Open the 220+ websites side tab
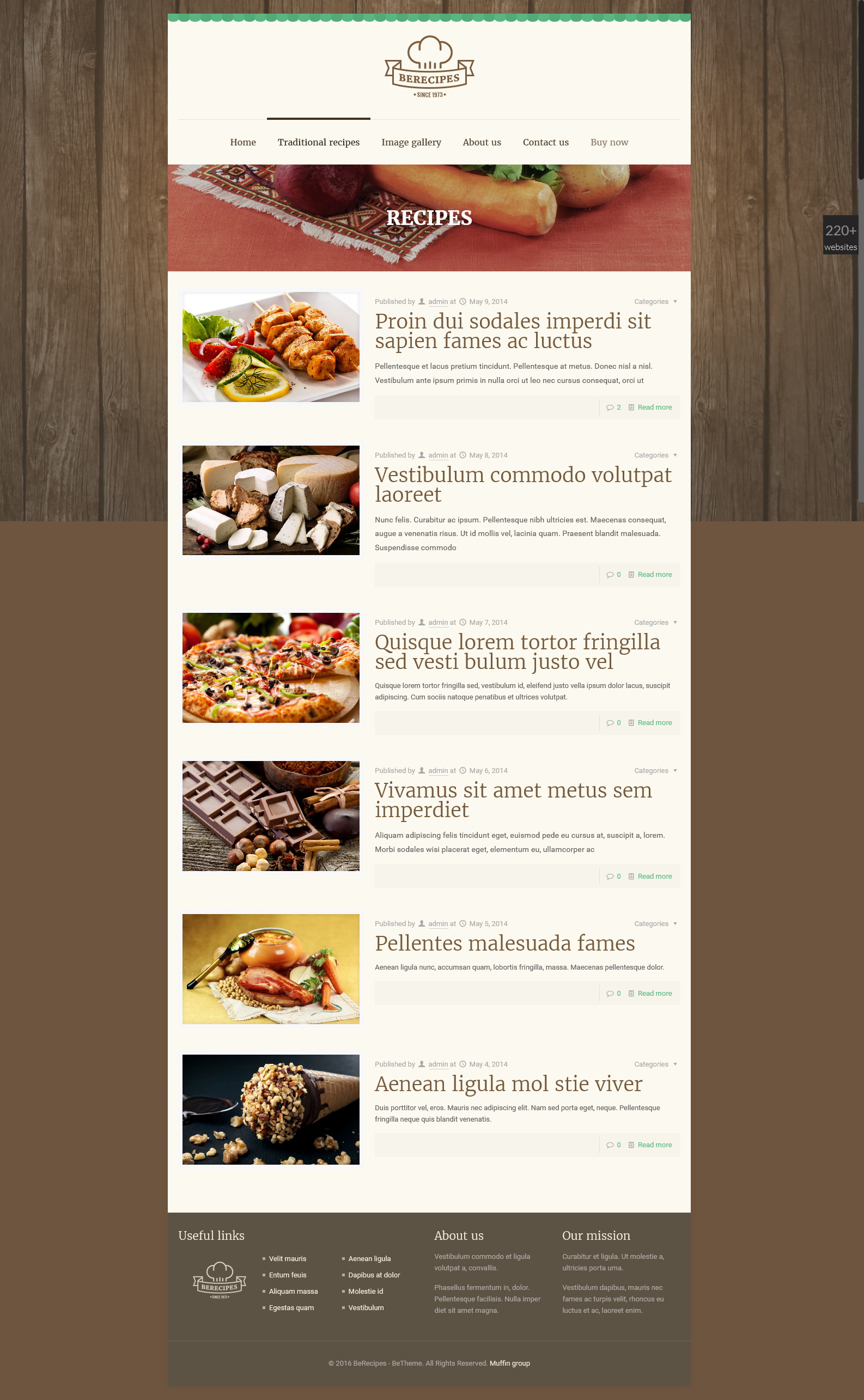 841,236
